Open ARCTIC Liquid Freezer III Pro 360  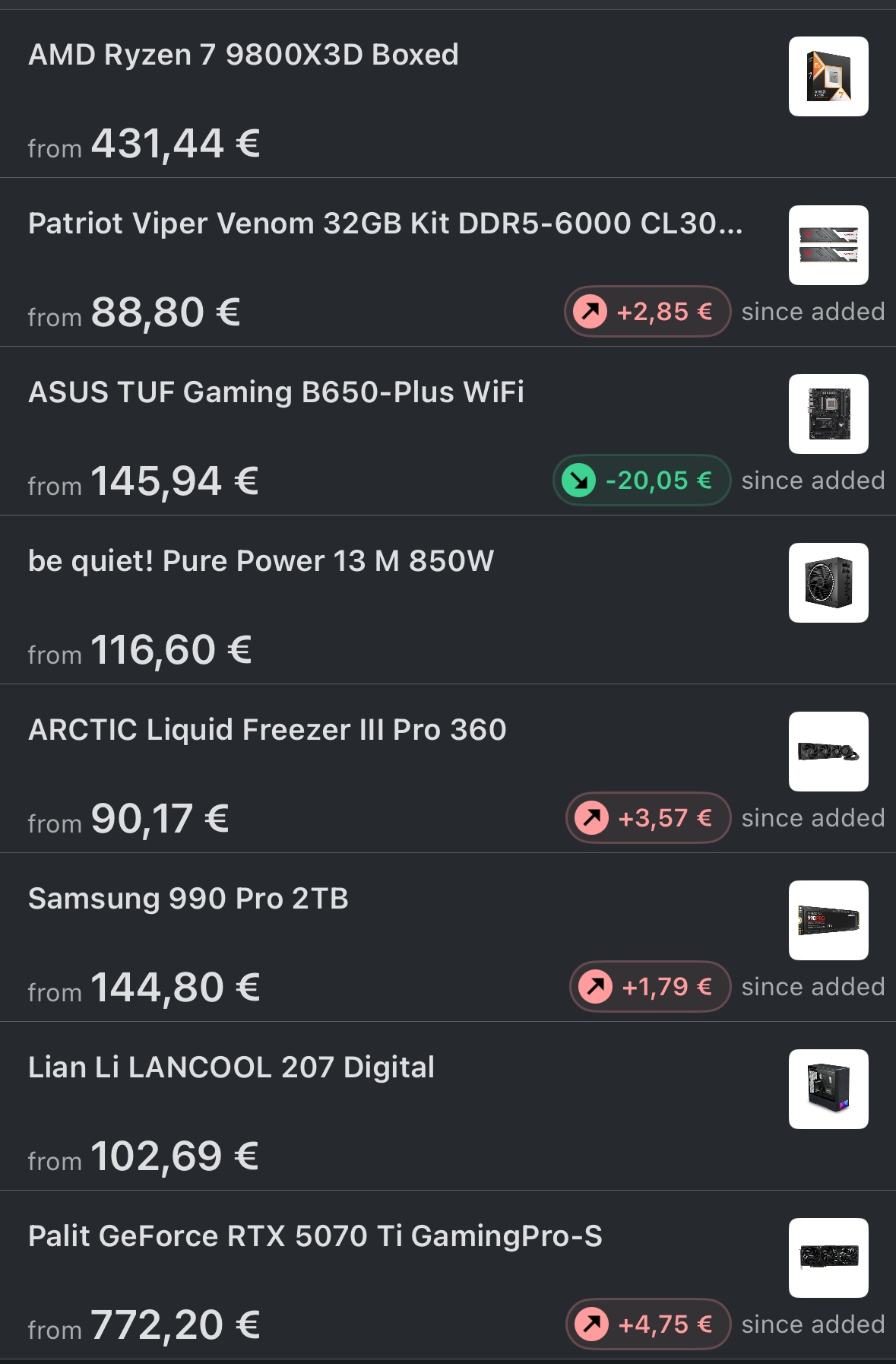267,731
